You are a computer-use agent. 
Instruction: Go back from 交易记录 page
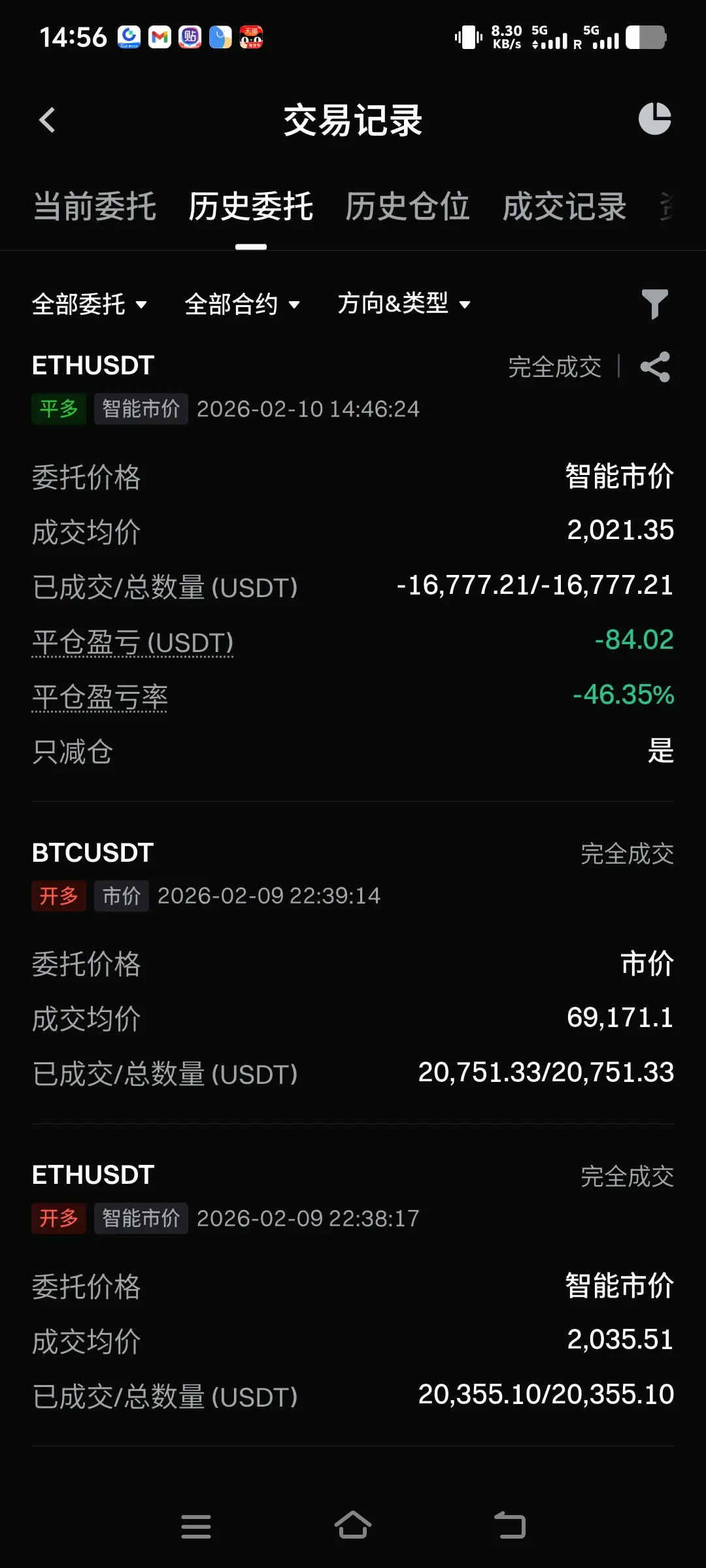point(47,120)
